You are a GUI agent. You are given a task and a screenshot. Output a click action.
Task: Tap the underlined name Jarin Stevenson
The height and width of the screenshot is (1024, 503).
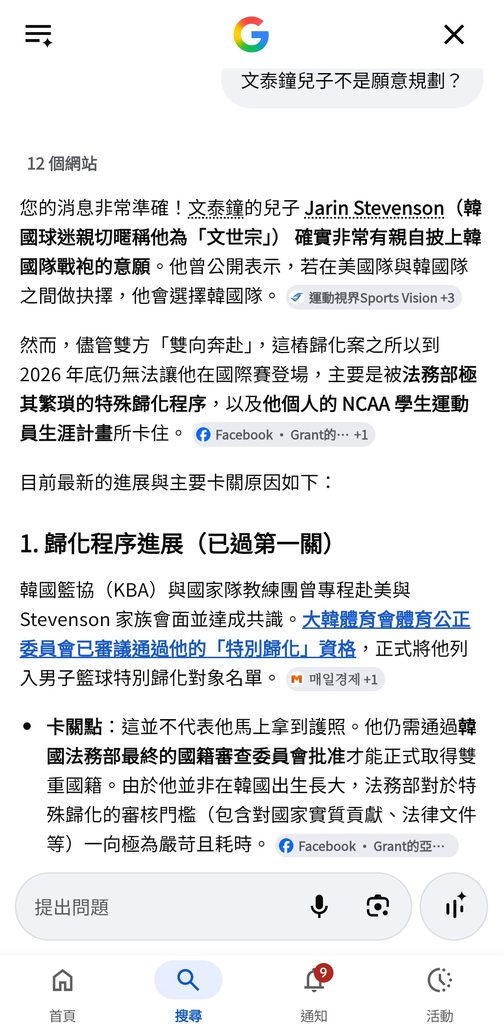(374, 209)
